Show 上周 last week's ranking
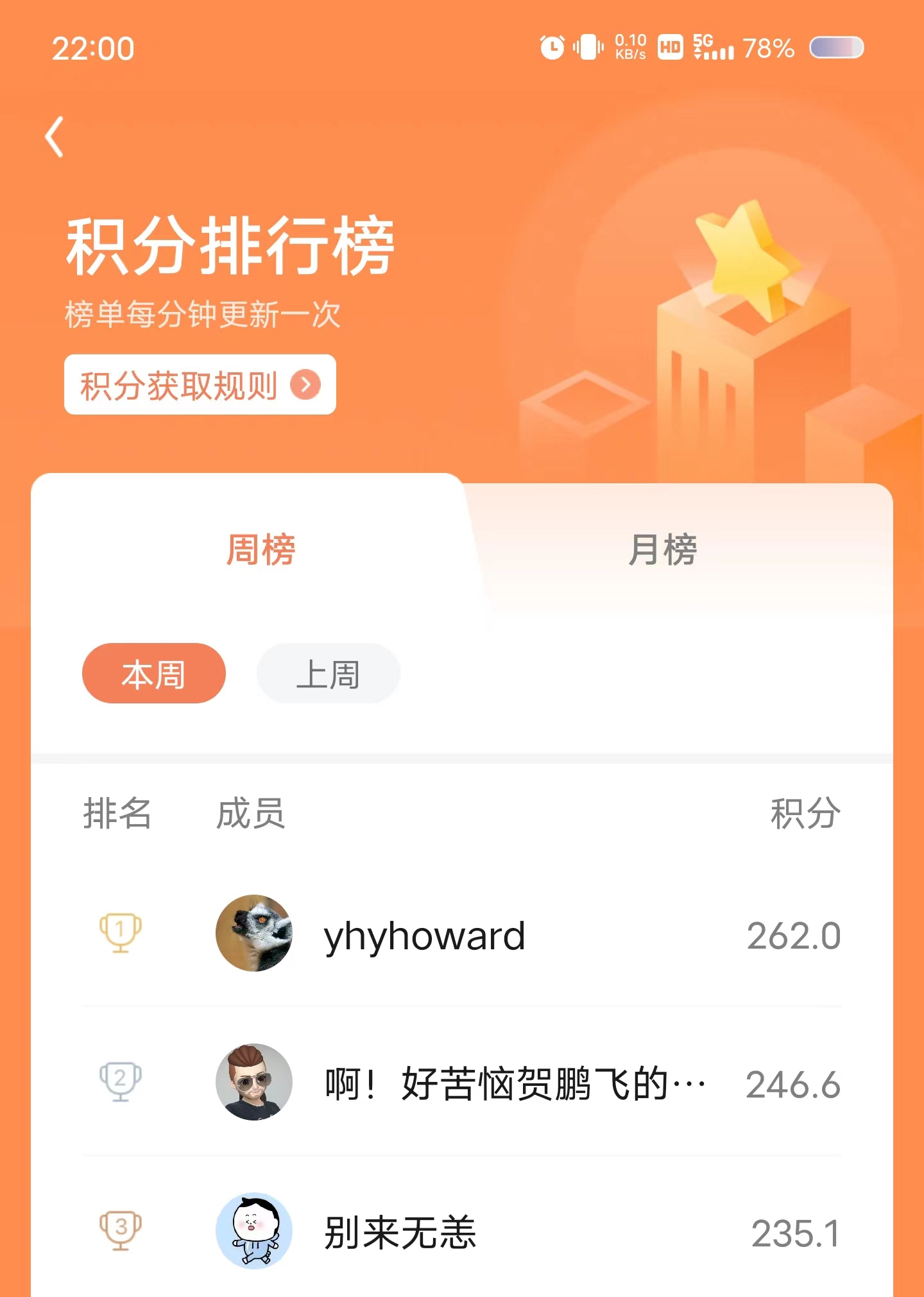The height and width of the screenshot is (1297, 924). (x=328, y=674)
